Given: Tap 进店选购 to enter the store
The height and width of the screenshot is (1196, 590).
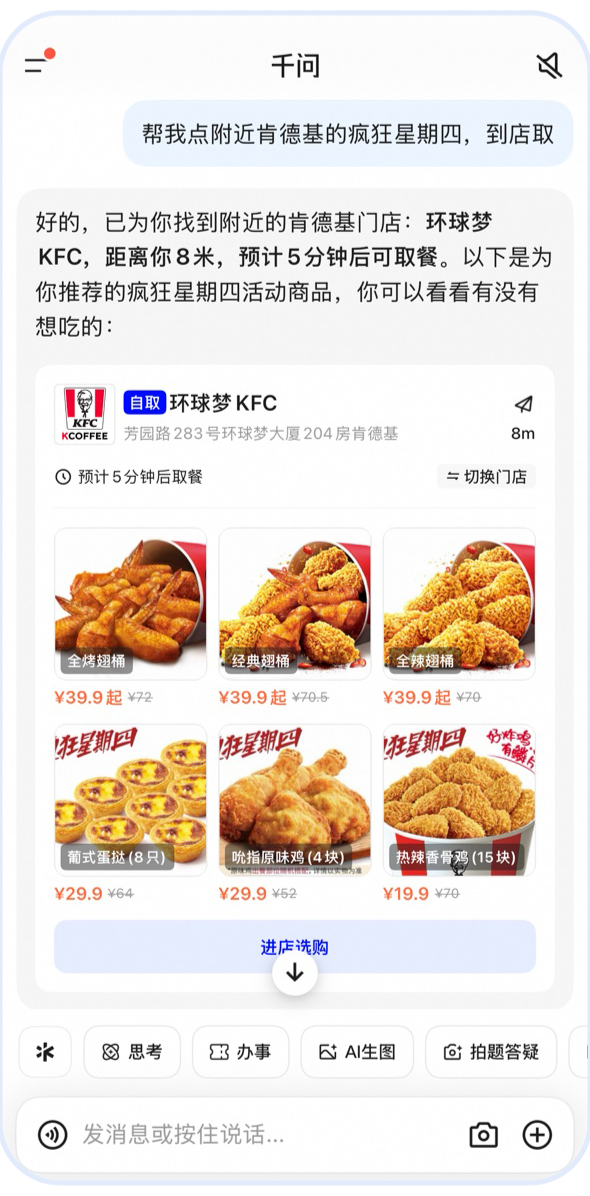Looking at the screenshot, I should (295, 947).
